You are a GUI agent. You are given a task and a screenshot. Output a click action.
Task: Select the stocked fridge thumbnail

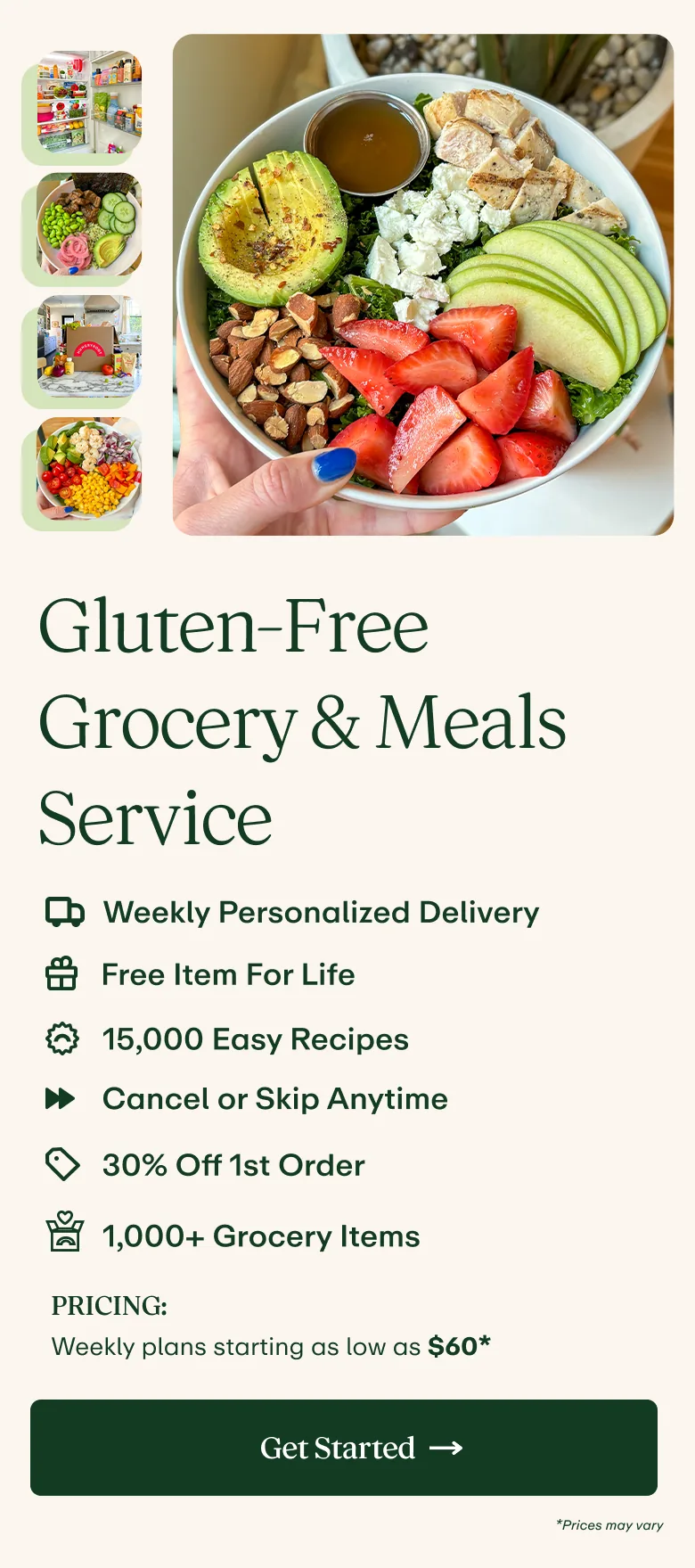88,103
